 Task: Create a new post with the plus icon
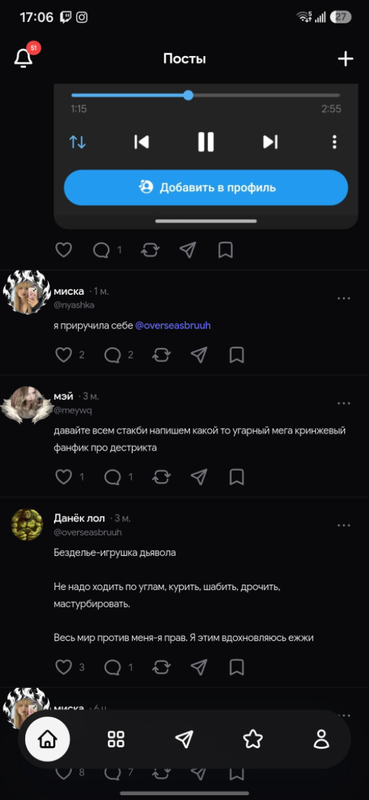click(x=346, y=59)
